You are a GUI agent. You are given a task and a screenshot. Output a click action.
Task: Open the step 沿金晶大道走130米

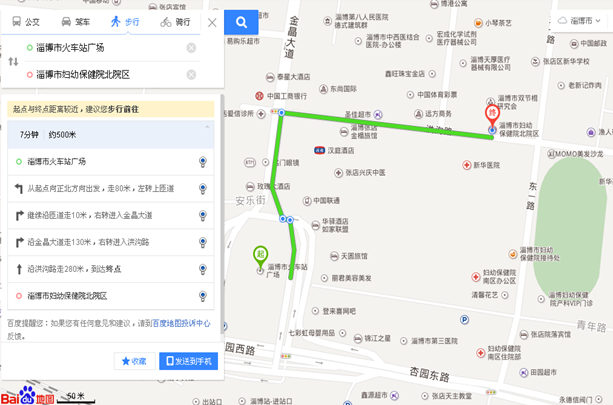[x=100, y=242]
